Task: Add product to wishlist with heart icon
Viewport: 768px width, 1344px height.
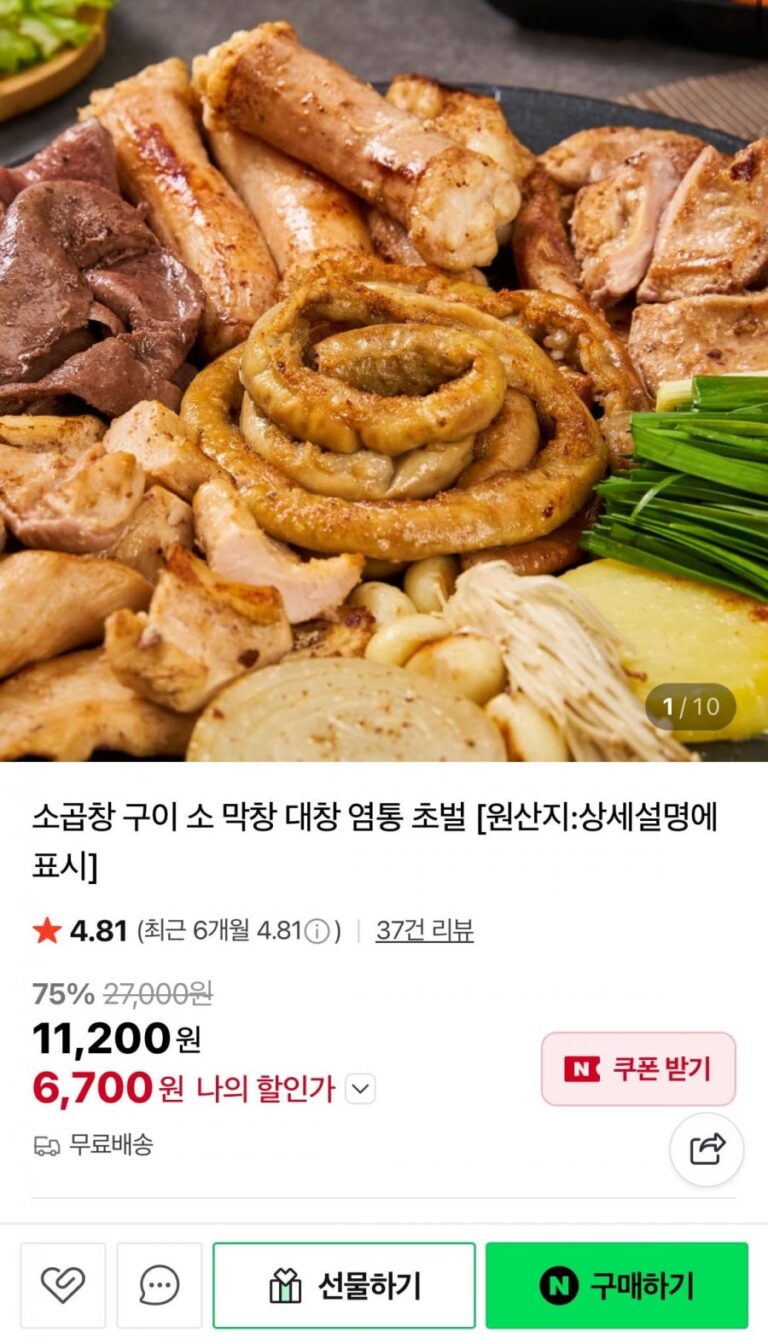Action: pos(63,1285)
